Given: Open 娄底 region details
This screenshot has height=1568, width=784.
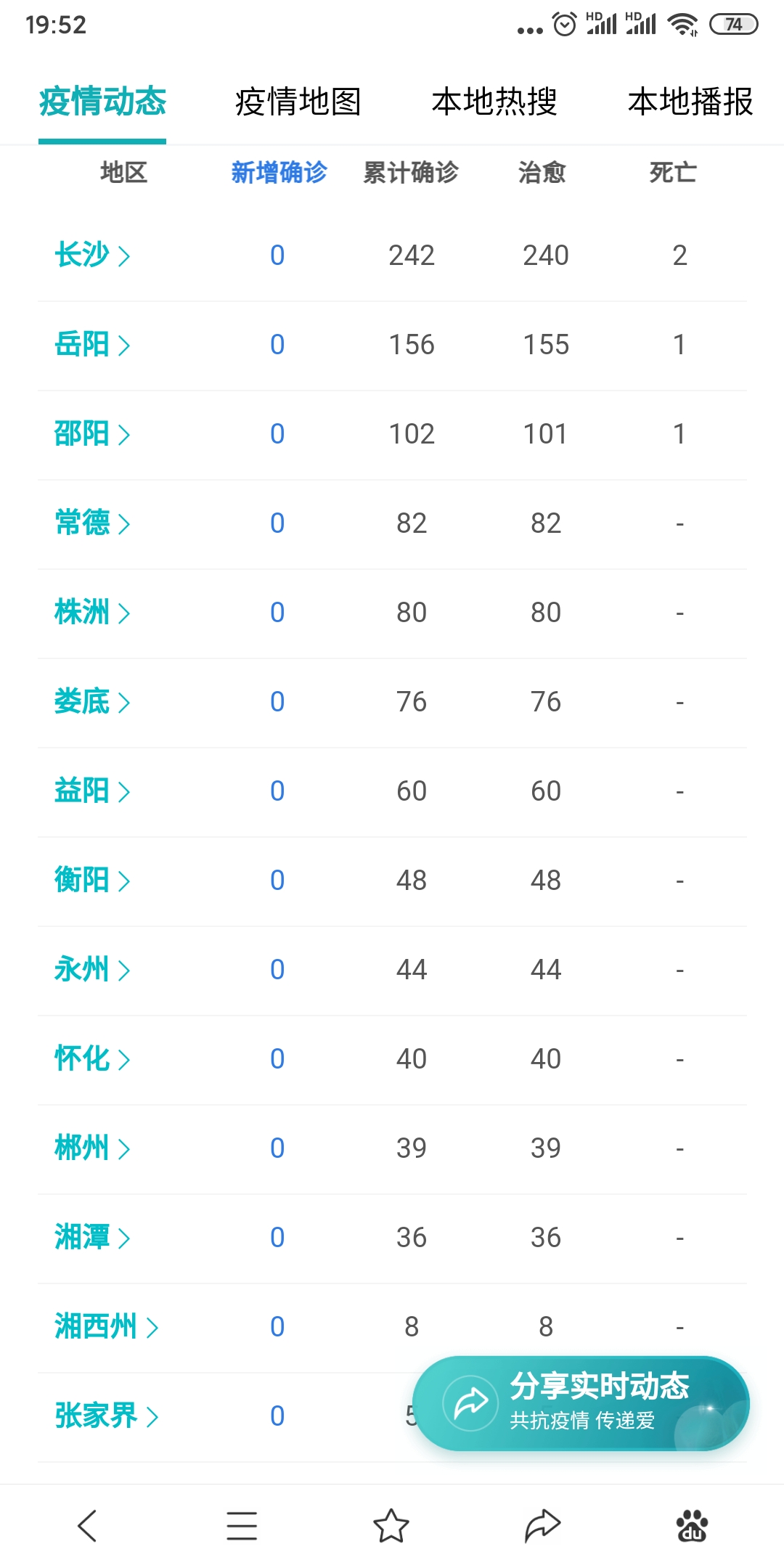Looking at the screenshot, I should 91,702.
